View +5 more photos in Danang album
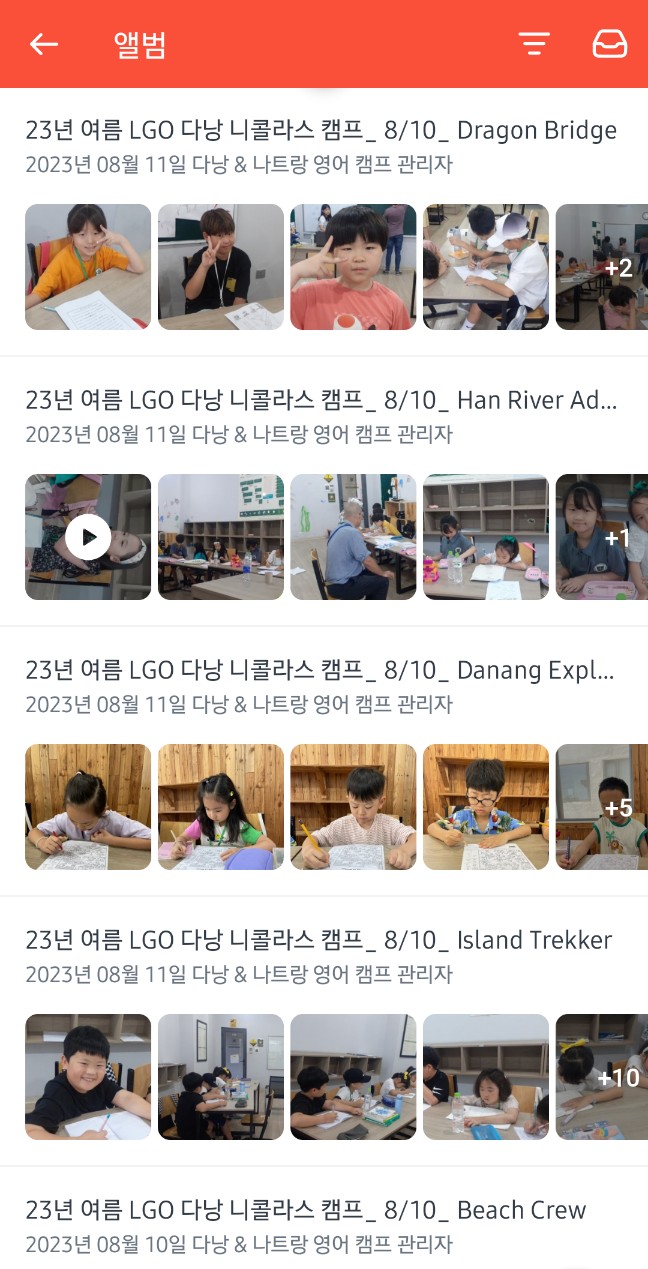648x1269 pixels. (602, 807)
